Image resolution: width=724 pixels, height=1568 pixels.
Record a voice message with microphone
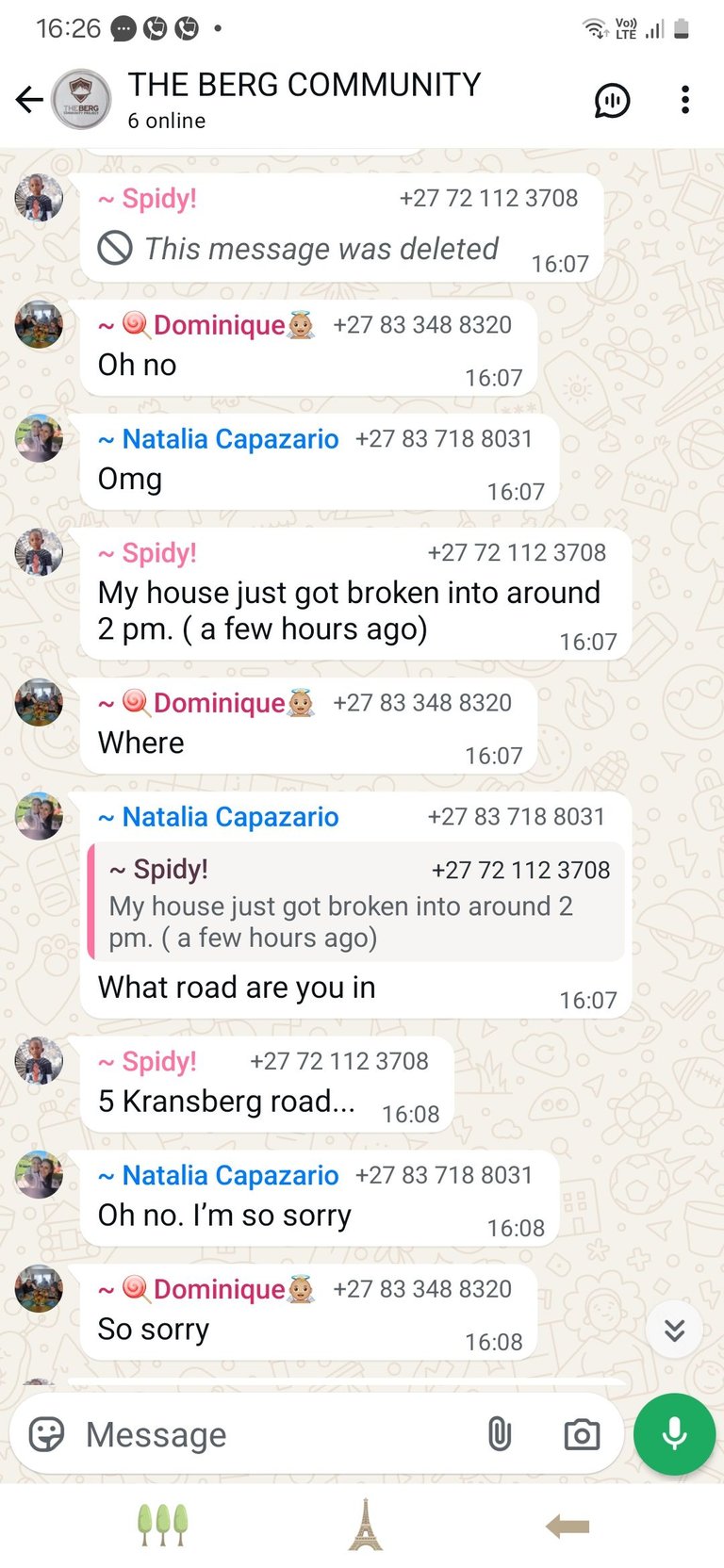pyautogui.click(x=674, y=1434)
